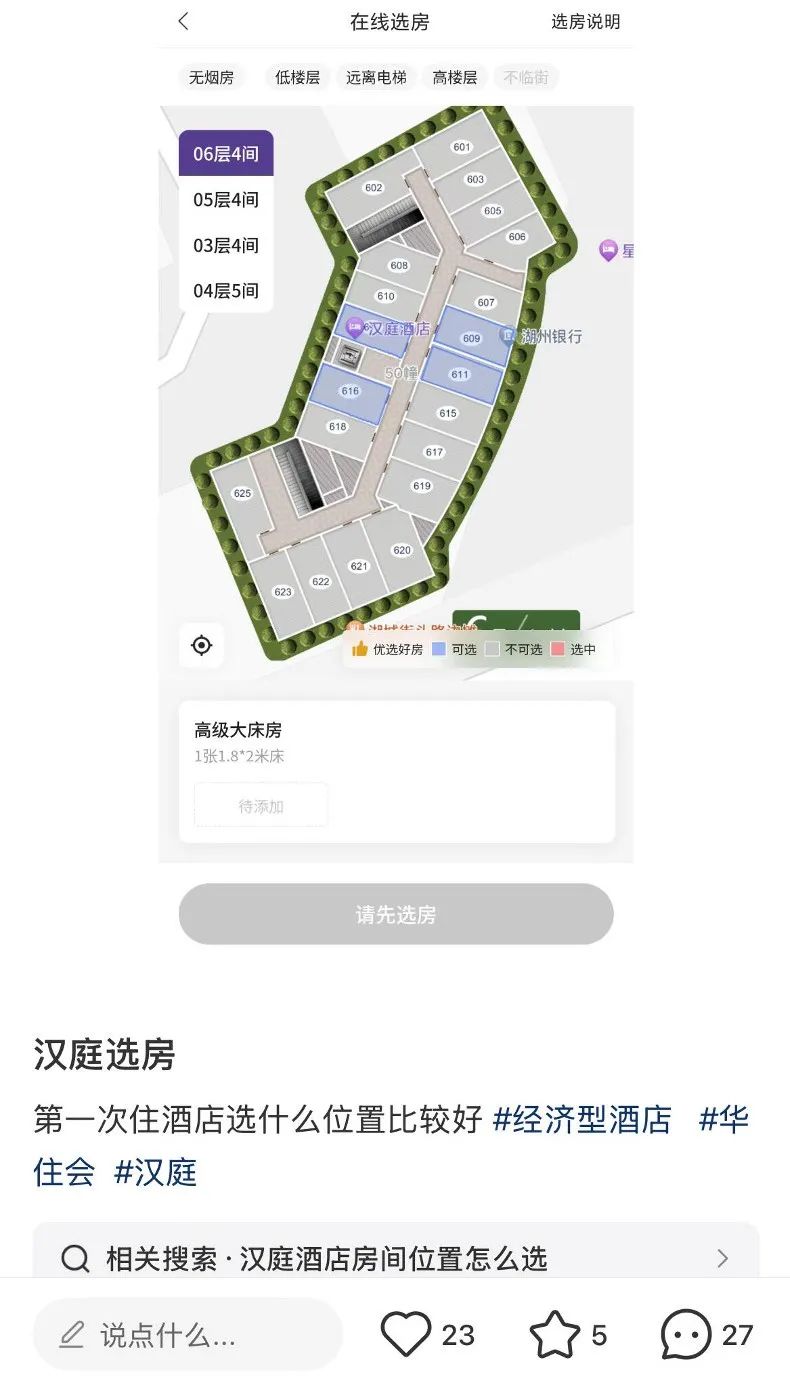Viewport: 790px width, 1387px height.
Task: Open the 27 comments
Action: (x=686, y=1334)
